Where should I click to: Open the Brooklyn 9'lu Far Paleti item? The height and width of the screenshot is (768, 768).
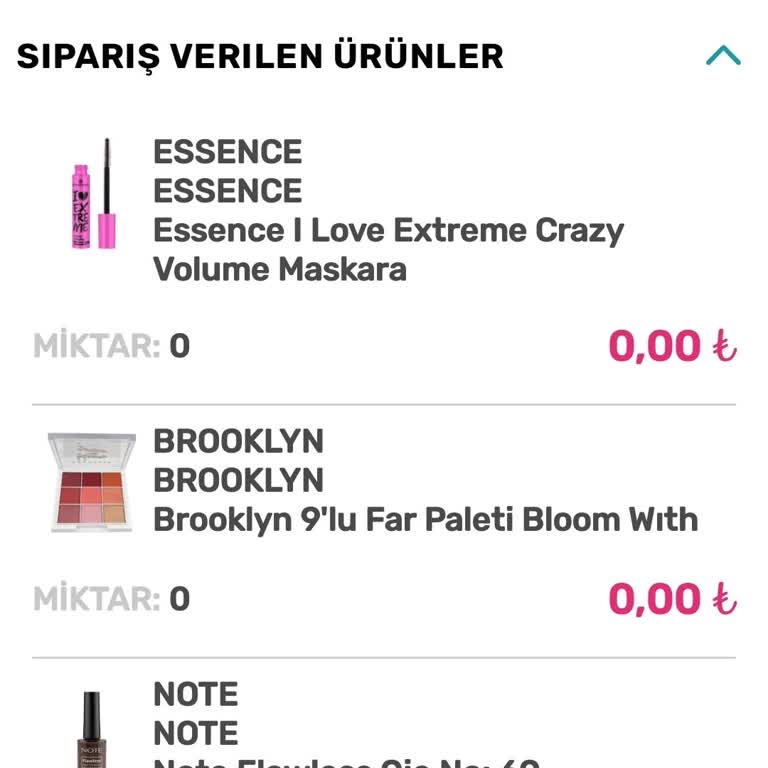(424, 520)
